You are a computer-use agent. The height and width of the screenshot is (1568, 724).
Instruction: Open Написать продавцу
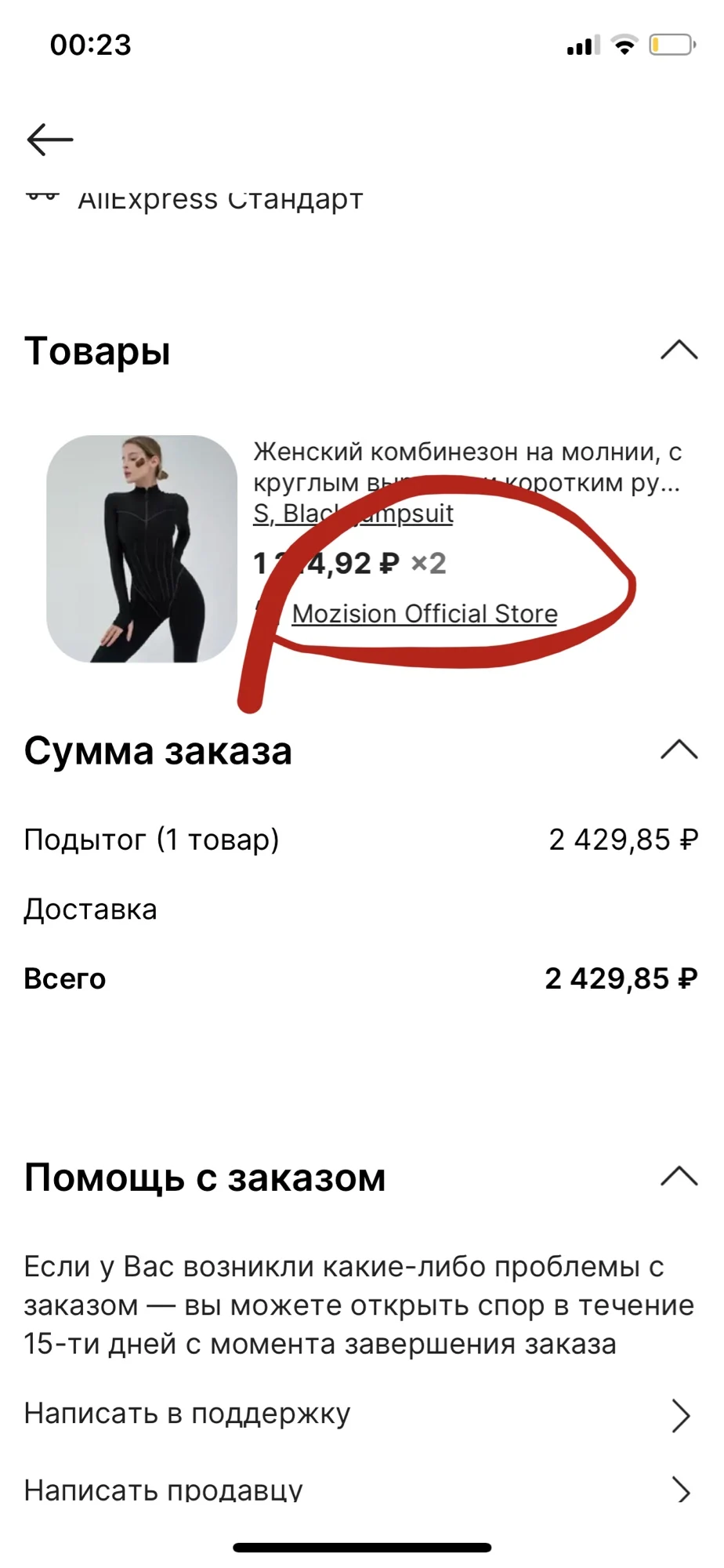click(361, 1489)
